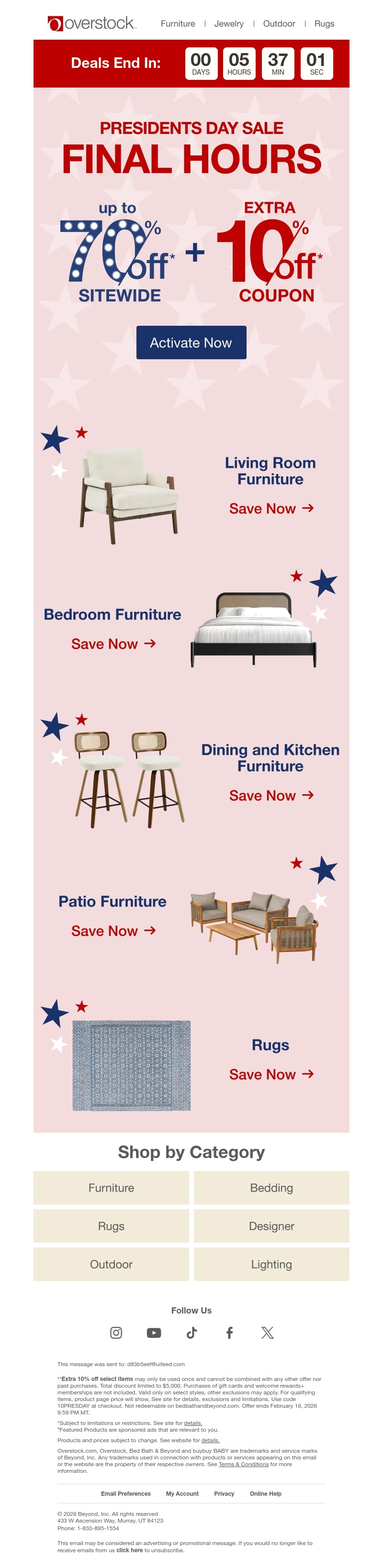Visit Overstock's YouTube channel

[x=154, y=1333]
